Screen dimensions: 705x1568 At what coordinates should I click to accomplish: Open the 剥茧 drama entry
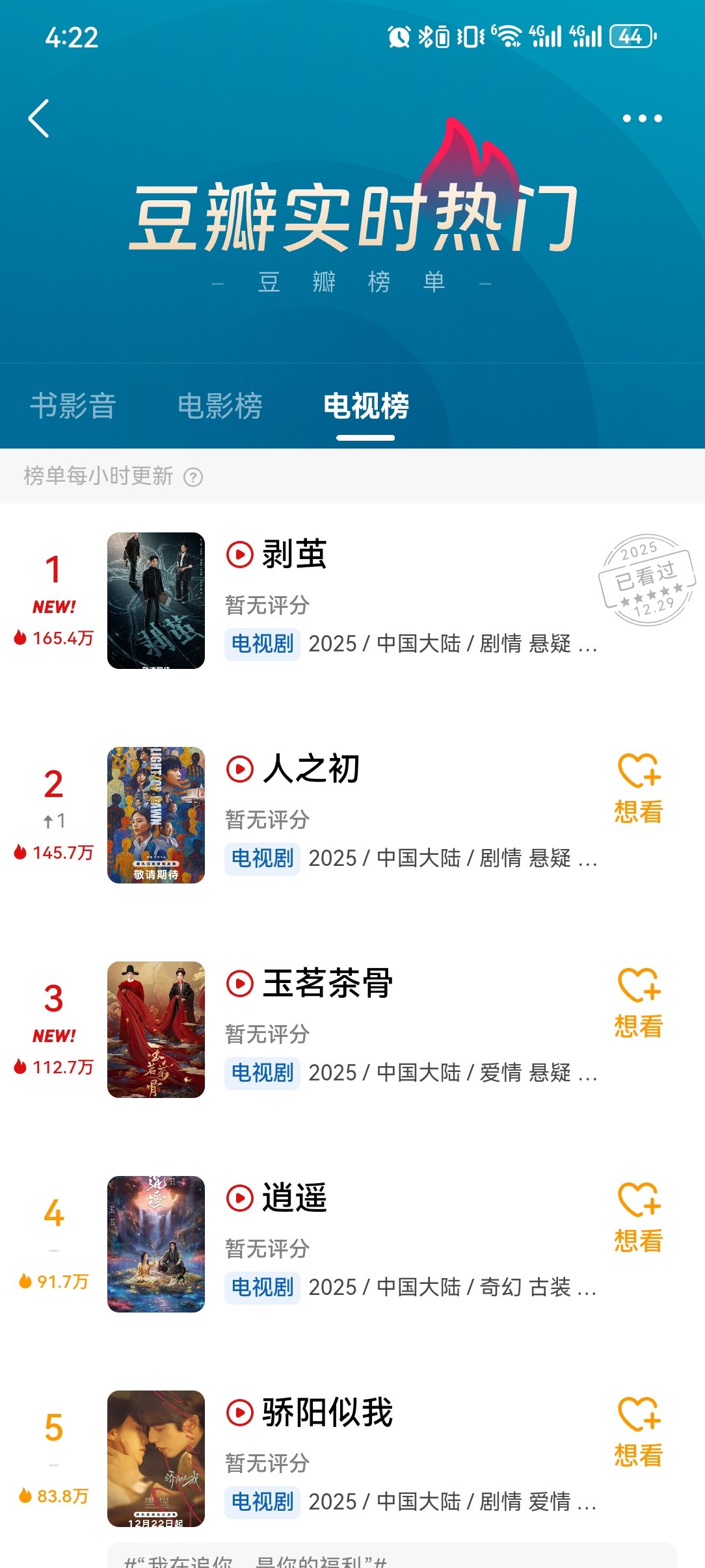point(294,555)
